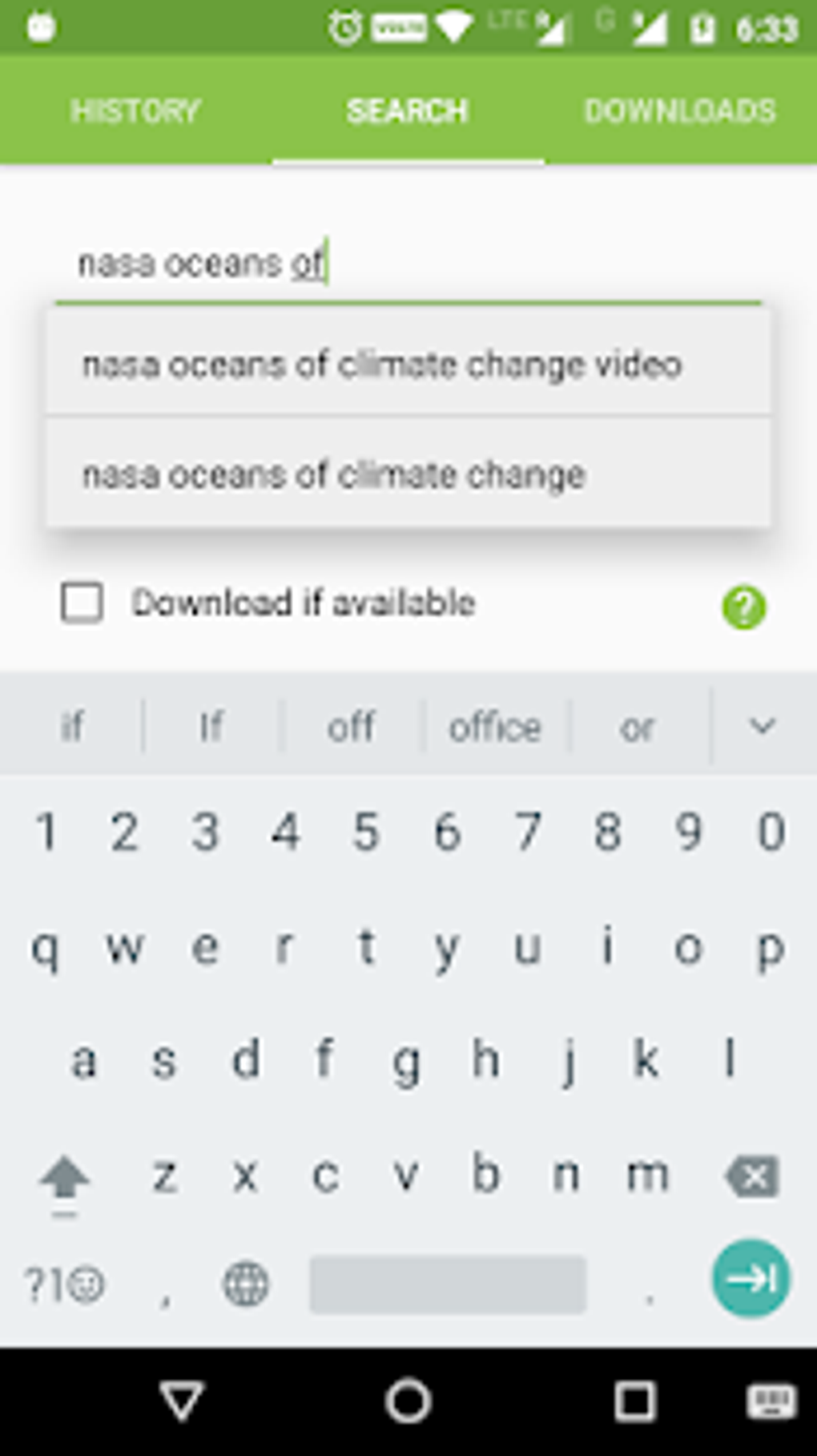Tap the teal enter key on the keyboard
The image size is (817, 1456).
point(751,1278)
